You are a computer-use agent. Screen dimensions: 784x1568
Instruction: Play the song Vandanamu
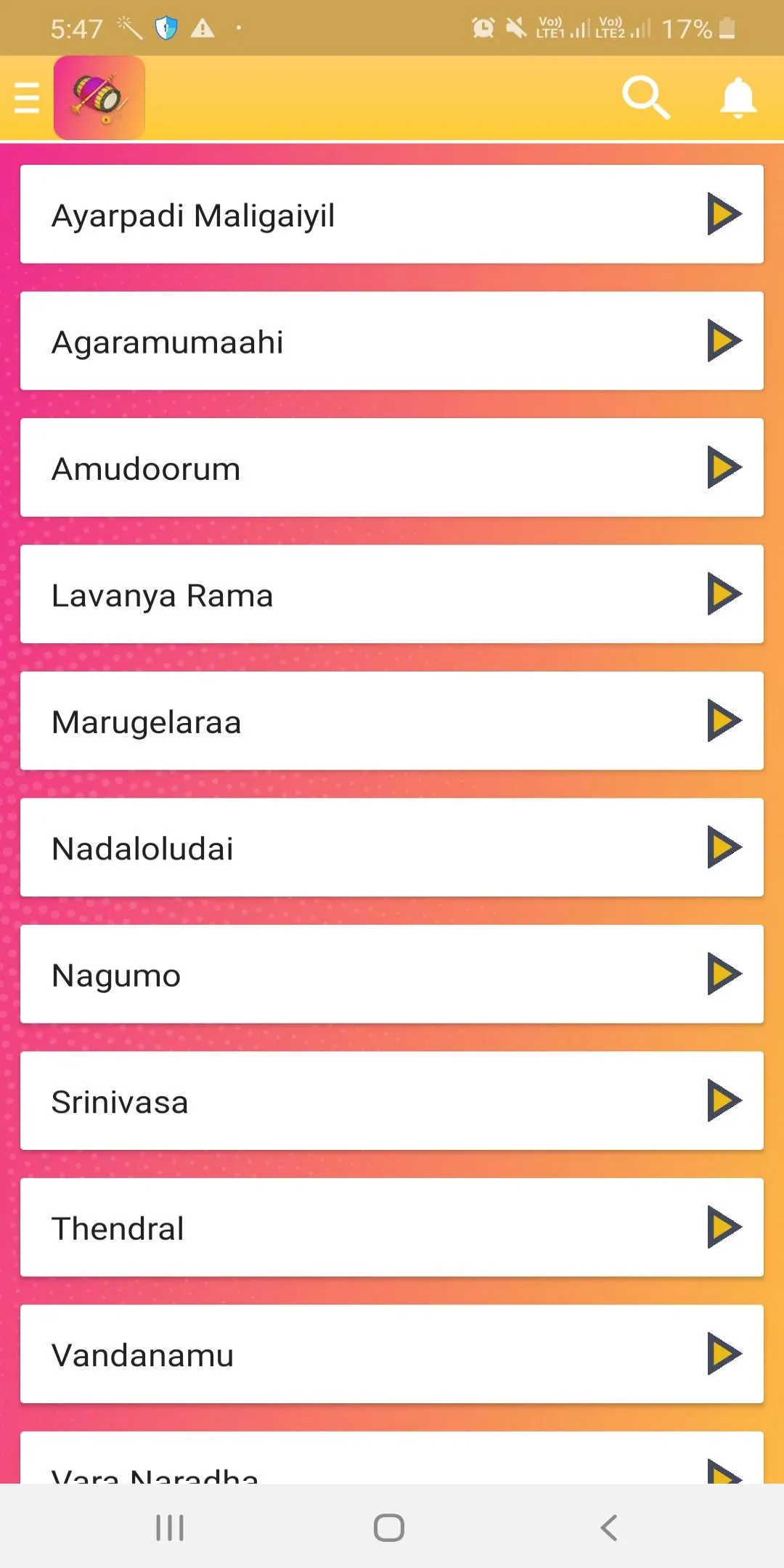coord(724,1355)
